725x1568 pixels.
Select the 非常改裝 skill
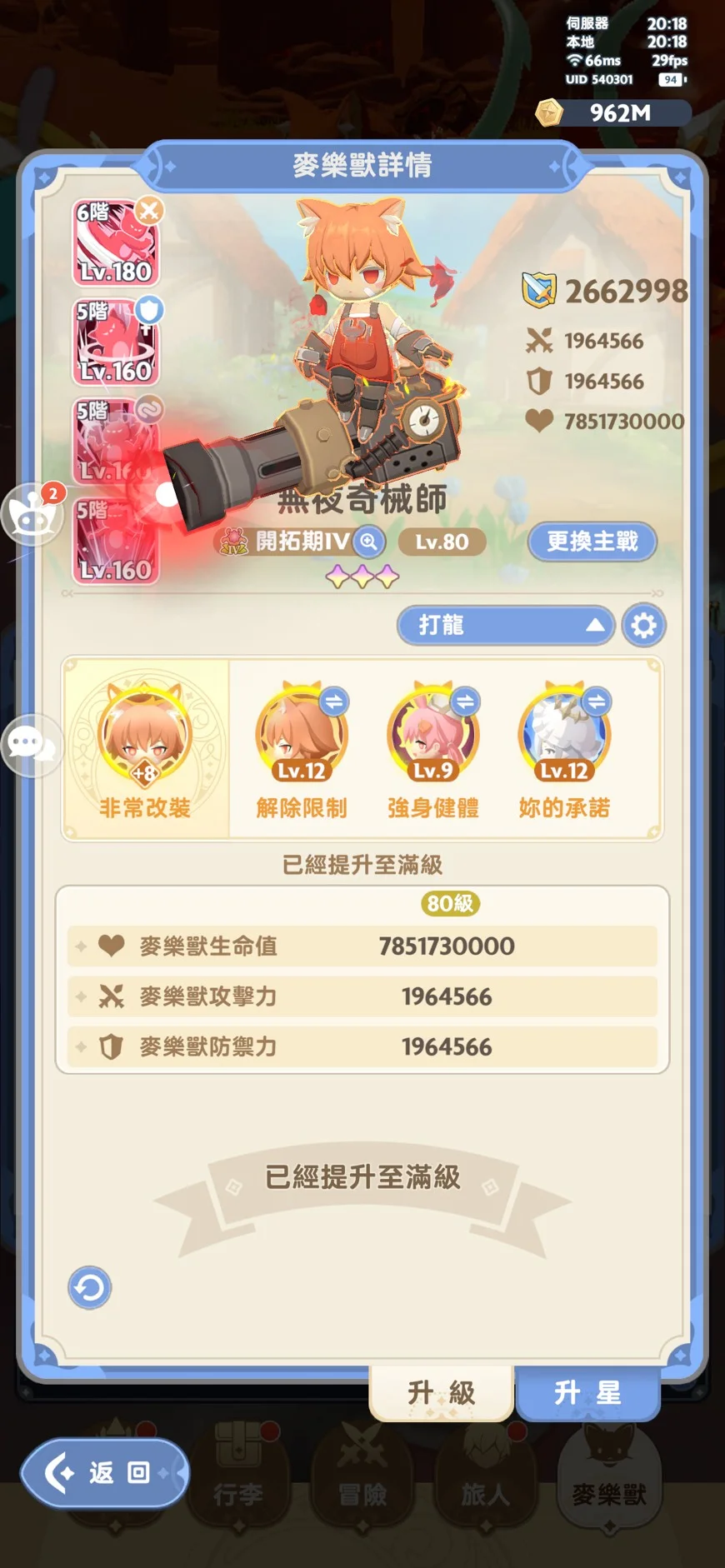[x=145, y=749]
